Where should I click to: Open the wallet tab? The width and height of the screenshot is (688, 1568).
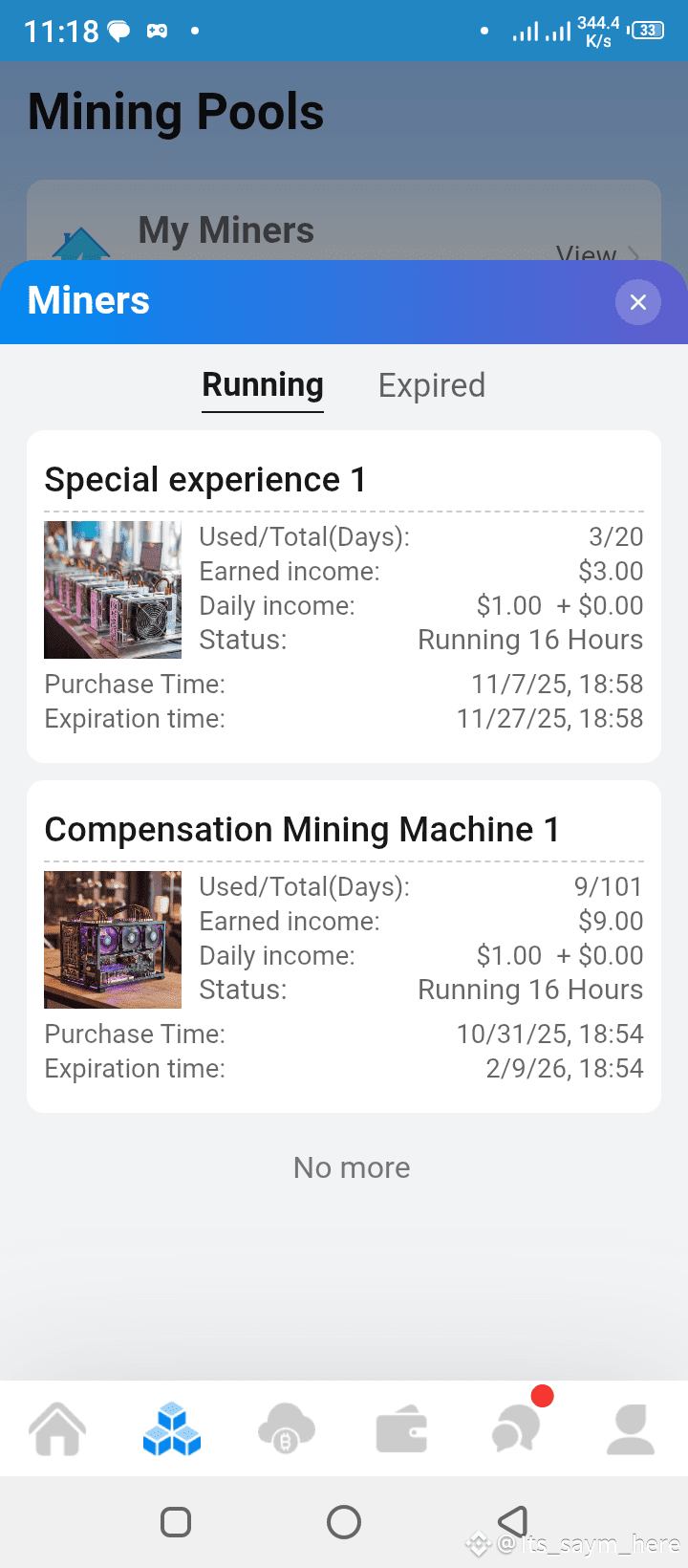(x=401, y=1429)
